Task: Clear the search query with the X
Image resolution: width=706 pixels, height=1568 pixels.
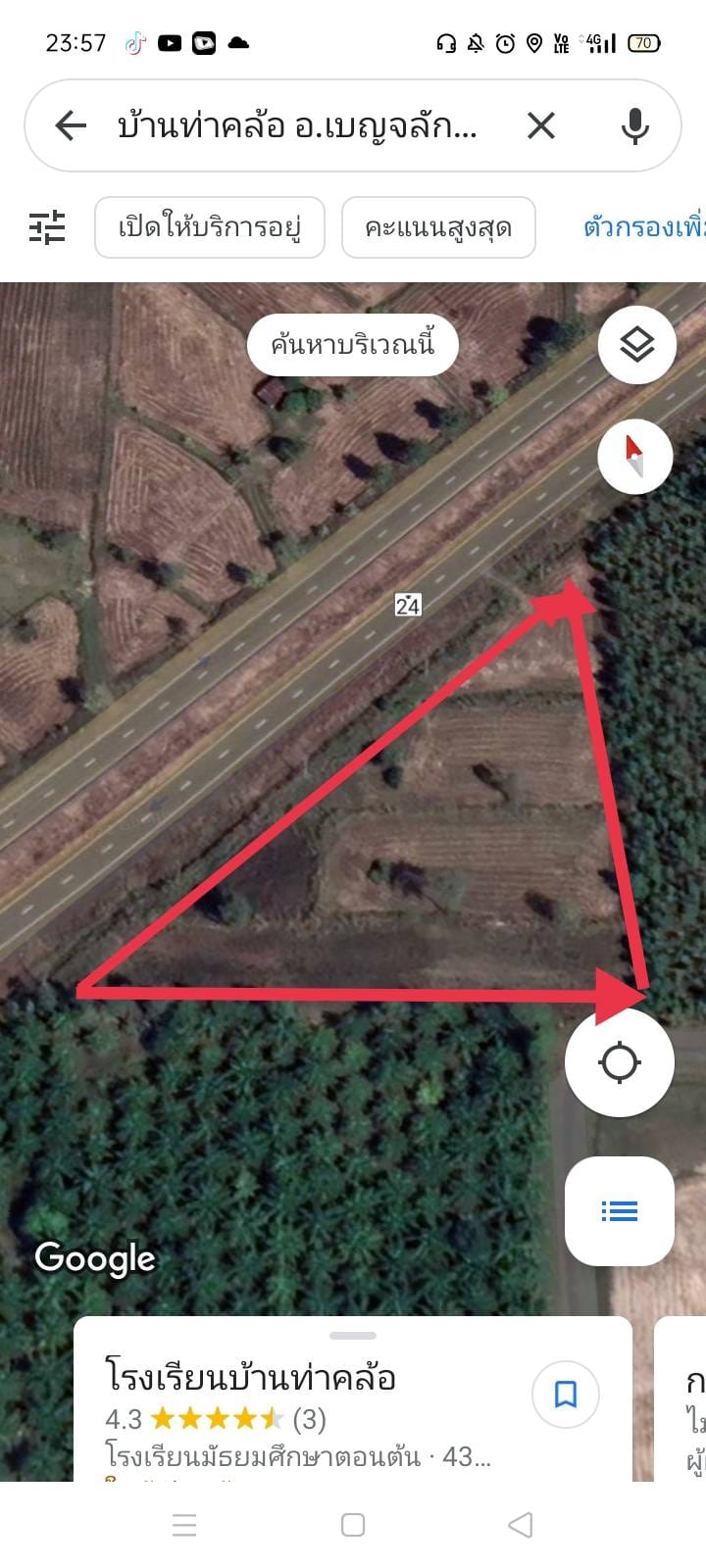Action: point(541,125)
